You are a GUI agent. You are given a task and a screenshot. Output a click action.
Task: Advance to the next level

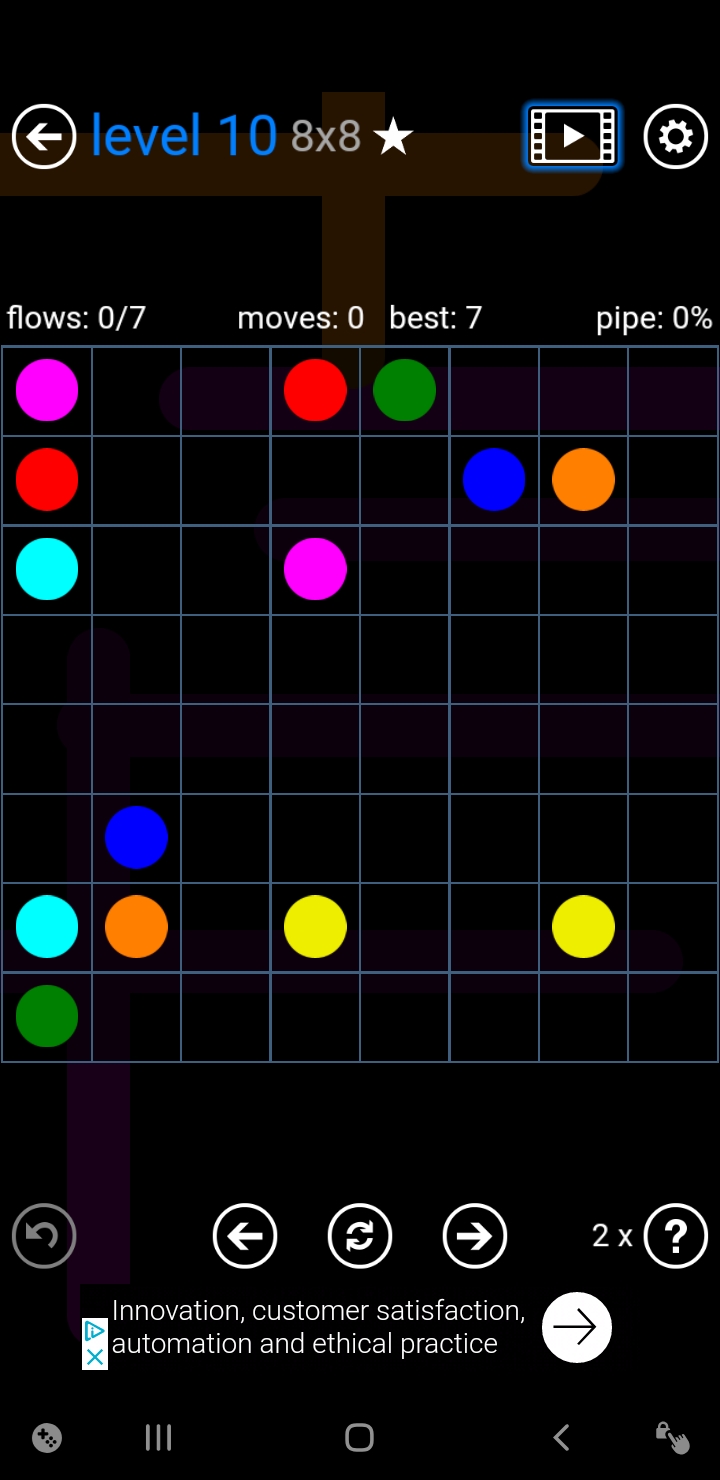coord(475,1236)
